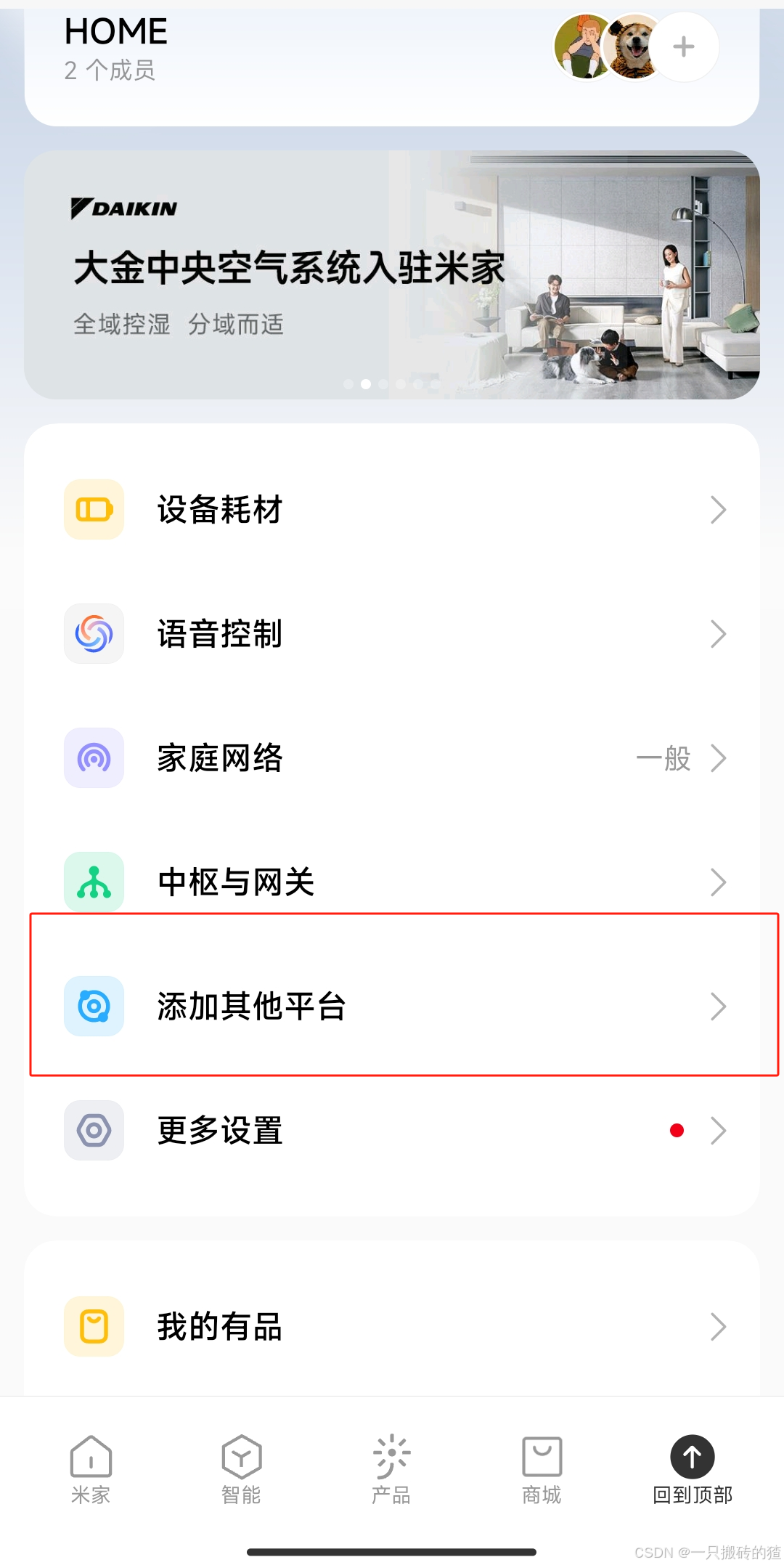Switch to the 智能 tab

click(241, 1468)
